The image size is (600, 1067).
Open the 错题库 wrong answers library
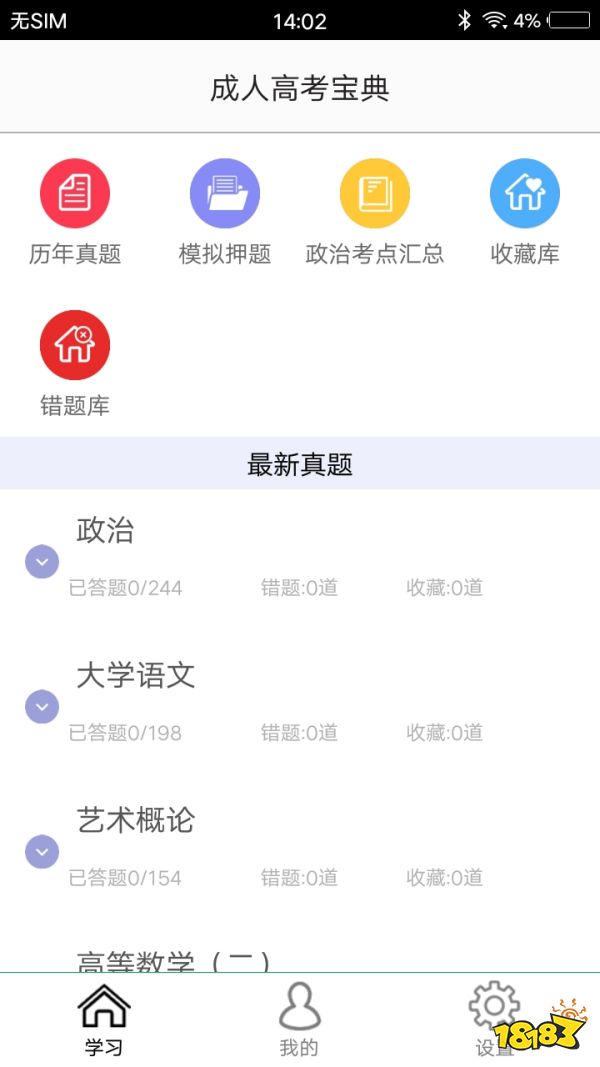[75, 346]
